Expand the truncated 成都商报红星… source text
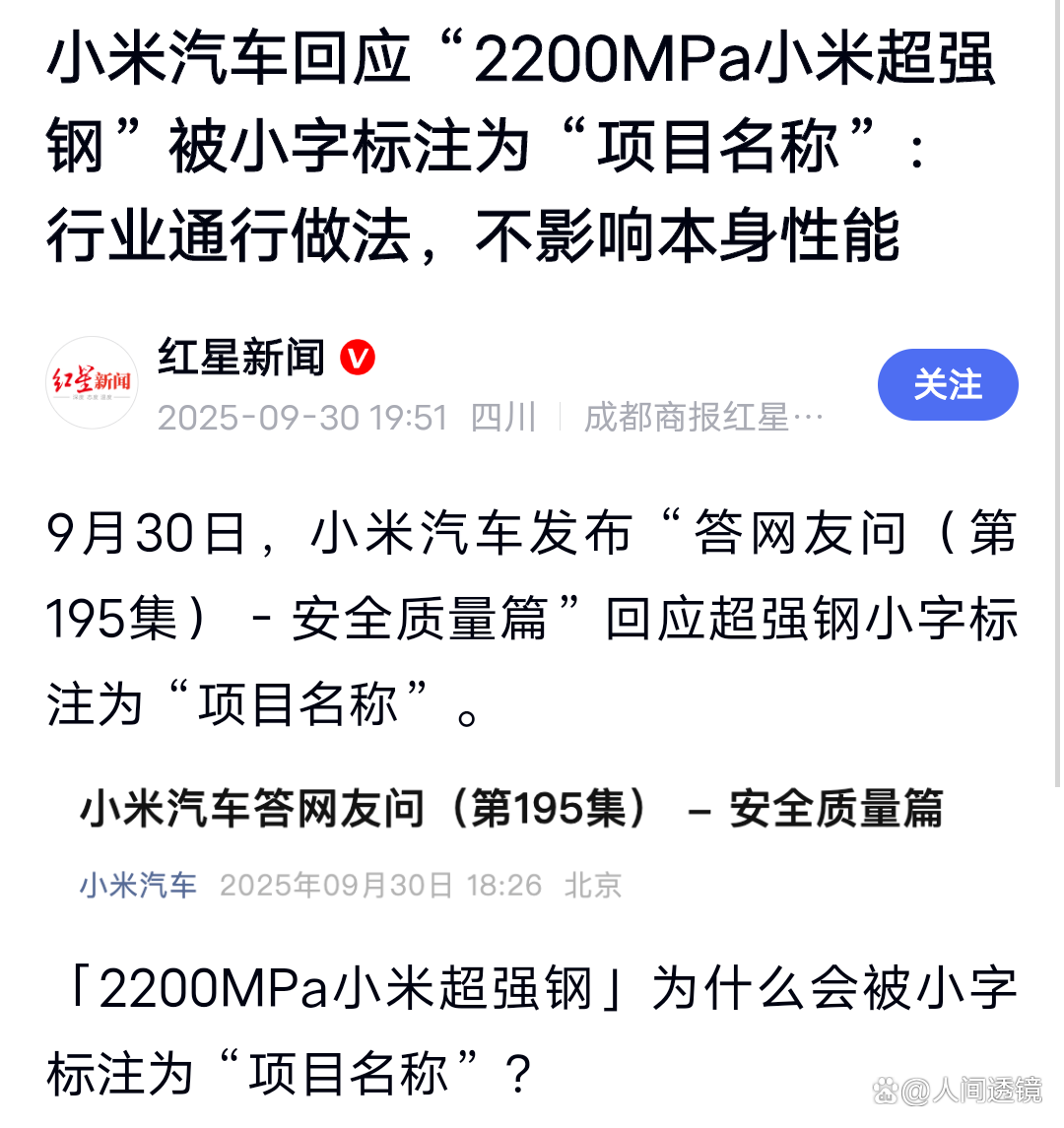This screenshot has height=1128, width=1064. (706, 417)
